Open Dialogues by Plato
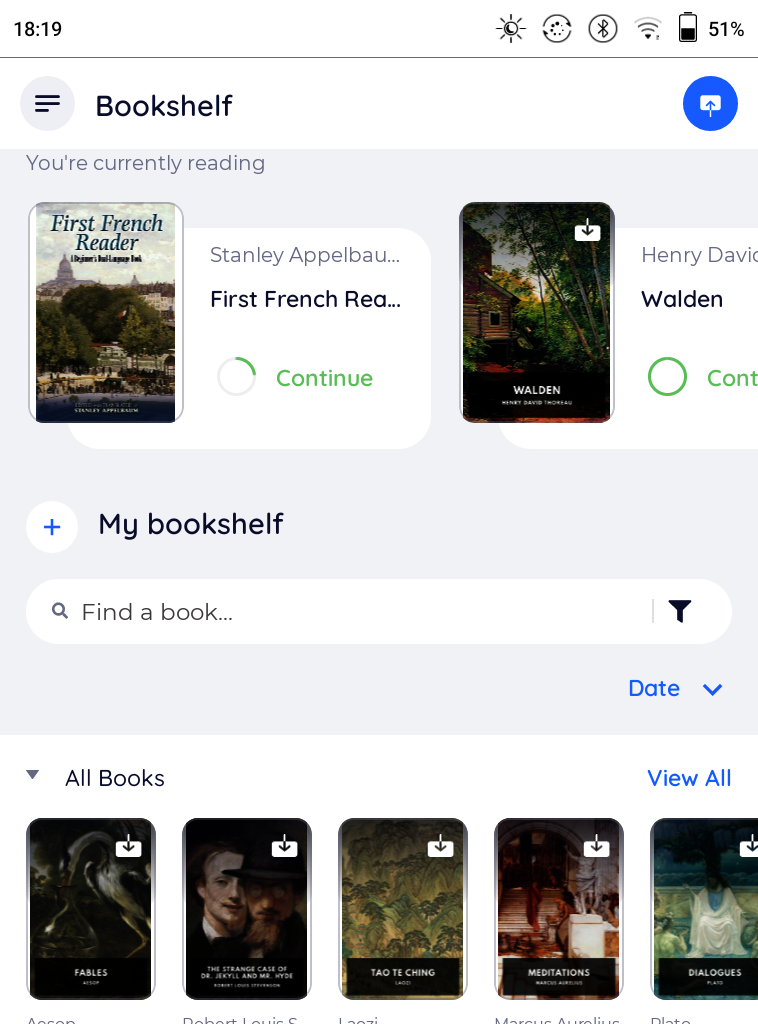This screenshot has width=758, height=1024. [x=706, y=908]
